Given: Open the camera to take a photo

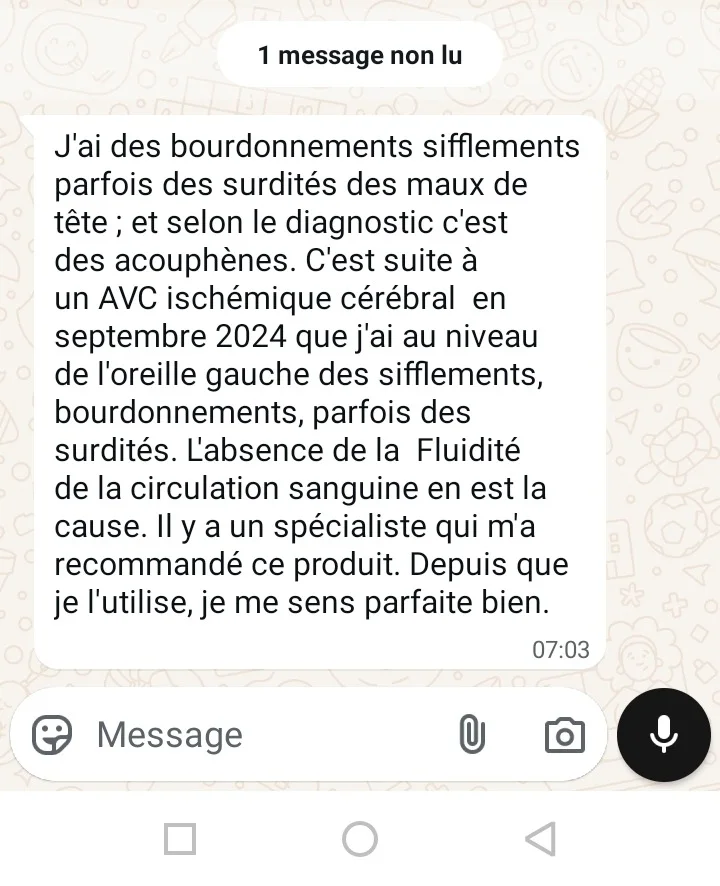Looking at the screenshot, I should [x=564, y=736].
